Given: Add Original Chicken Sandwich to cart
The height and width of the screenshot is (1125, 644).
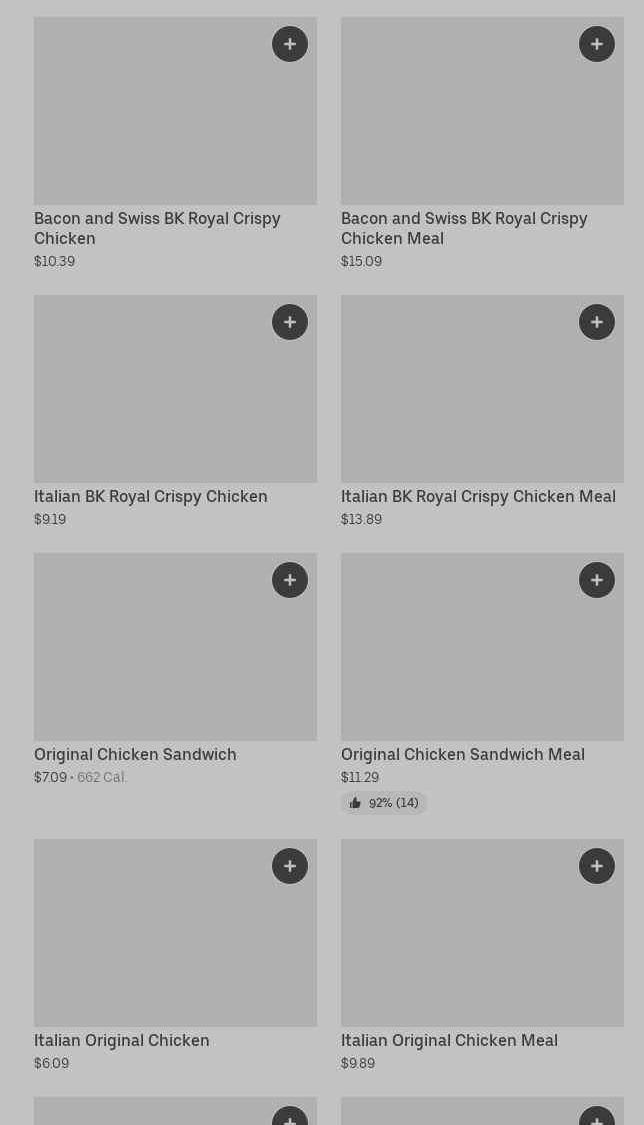Looking at the screenshot, I should [290, 580].
